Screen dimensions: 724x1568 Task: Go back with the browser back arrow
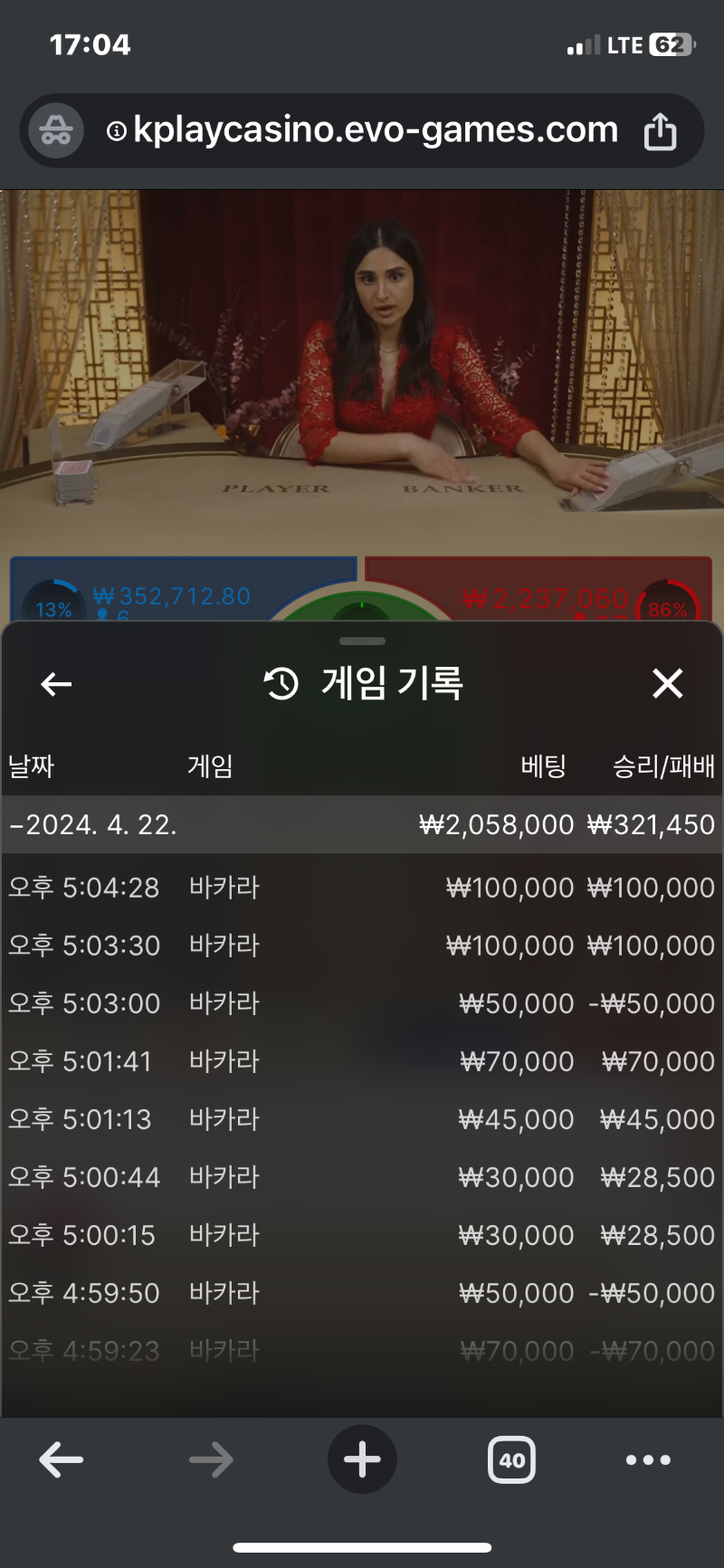coord(62,1459)
